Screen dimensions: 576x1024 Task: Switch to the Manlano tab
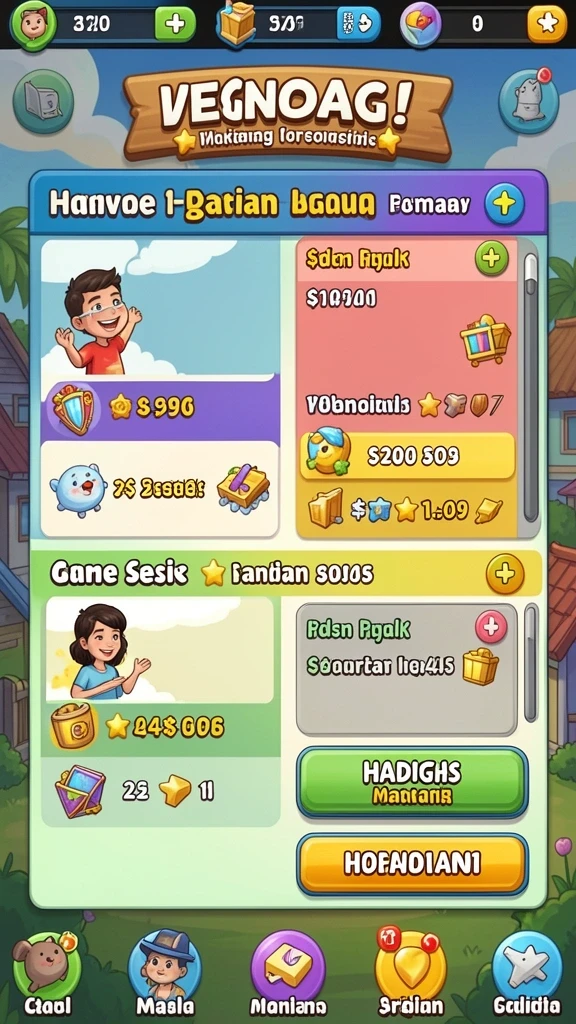(x=288, y=973)
